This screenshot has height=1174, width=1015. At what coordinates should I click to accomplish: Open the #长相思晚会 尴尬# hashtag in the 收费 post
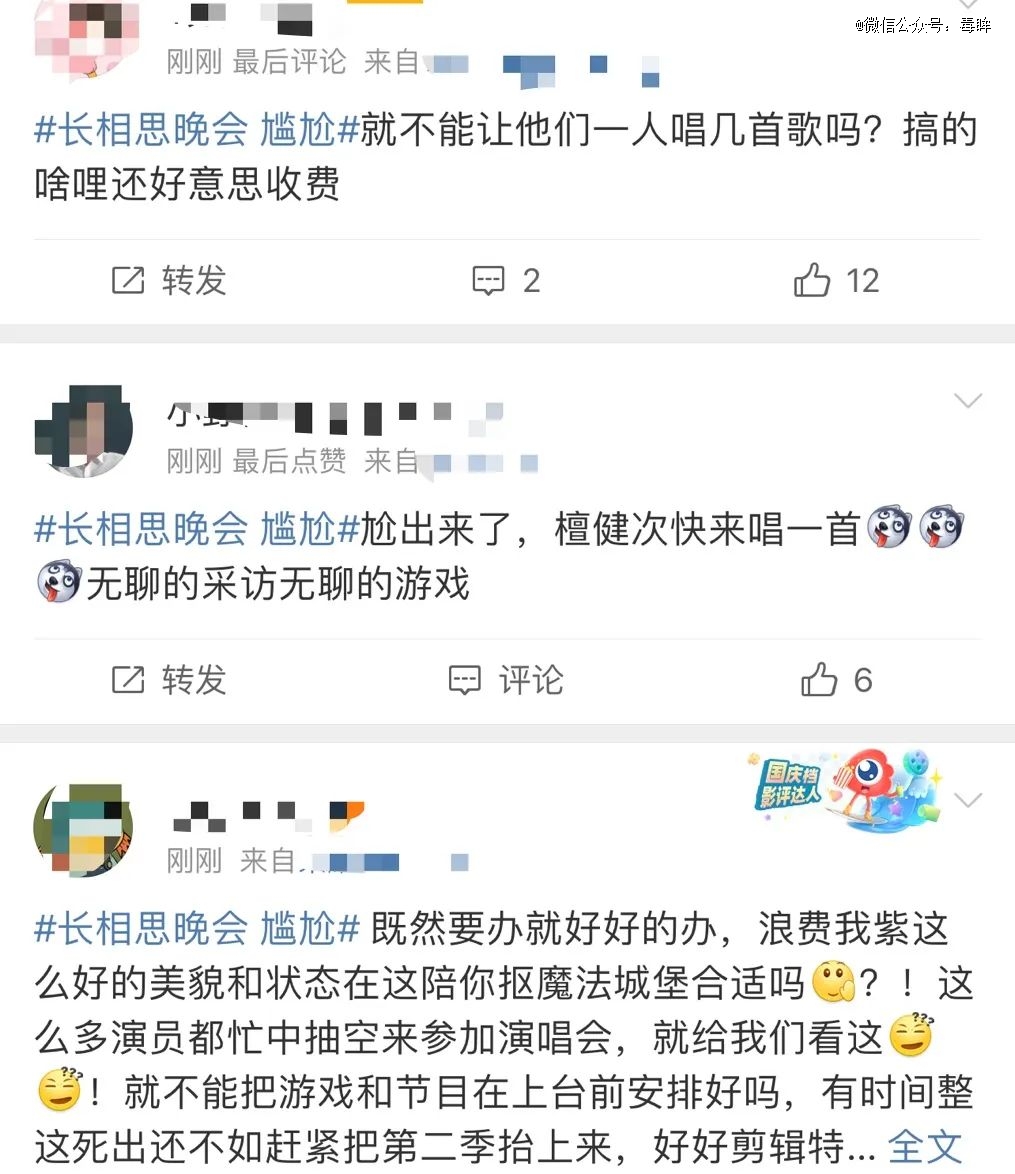click(x=196, y=131)
